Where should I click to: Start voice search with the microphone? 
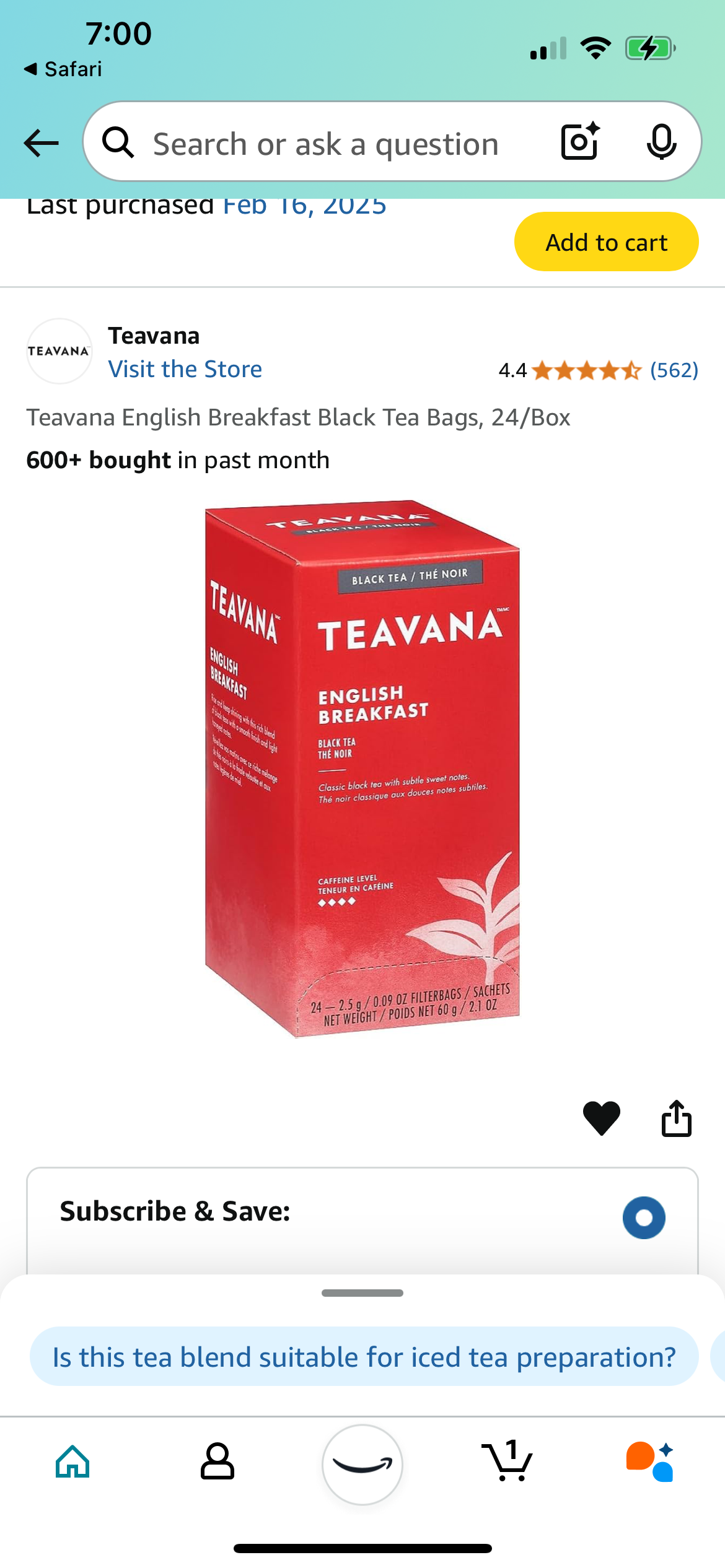click(661, 142)
